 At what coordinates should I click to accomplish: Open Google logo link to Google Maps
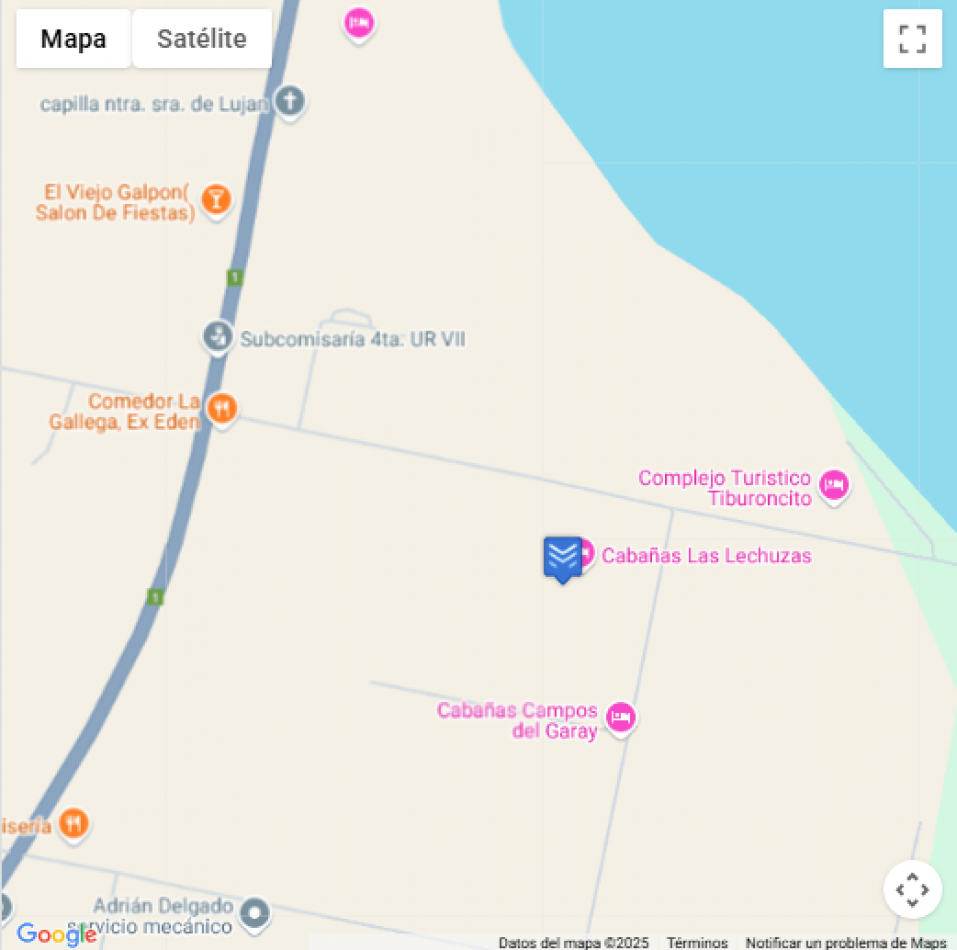coord(57,935)
